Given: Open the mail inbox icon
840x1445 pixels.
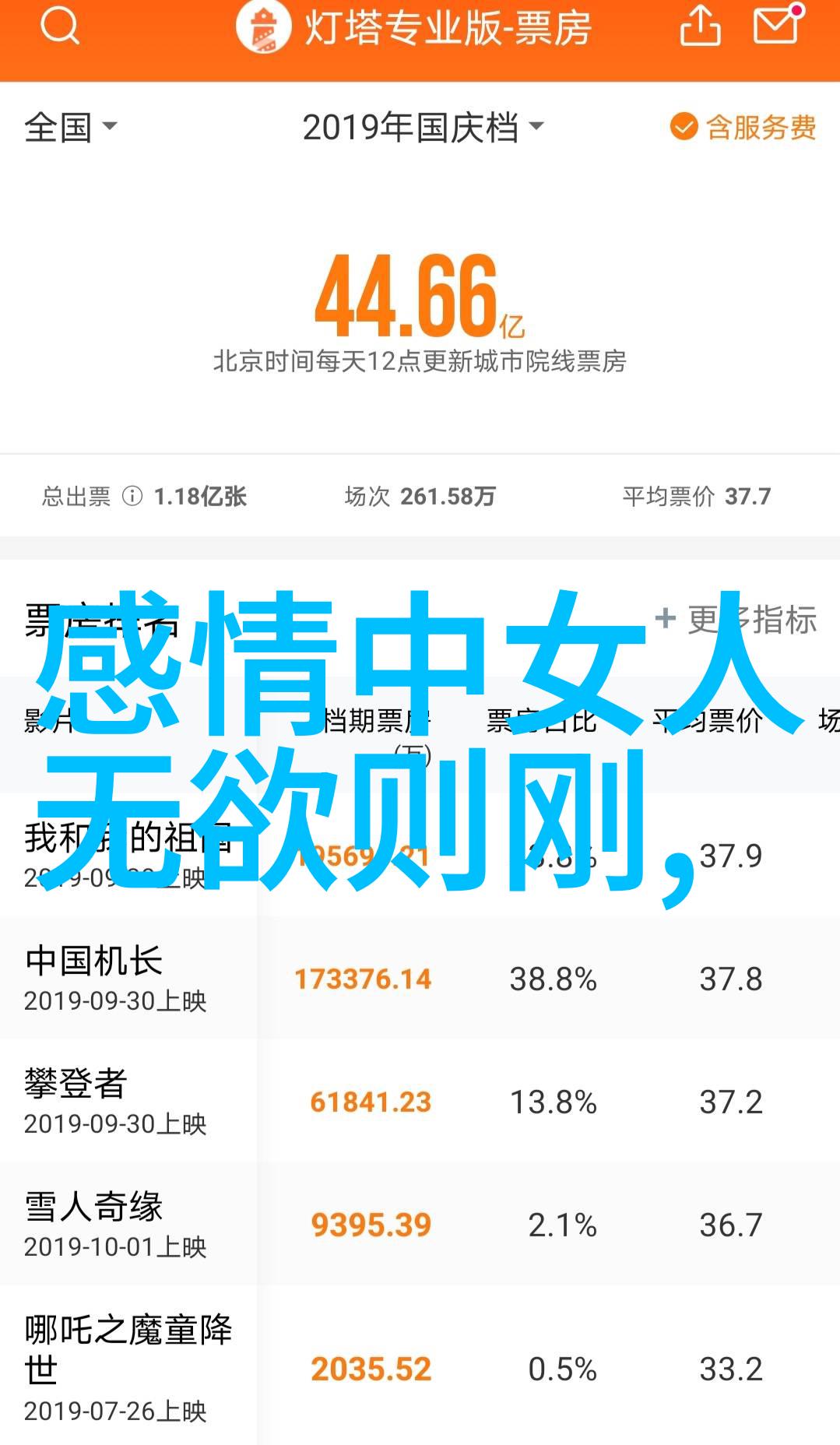Looking at the screenshot, I should coord(778,26).
